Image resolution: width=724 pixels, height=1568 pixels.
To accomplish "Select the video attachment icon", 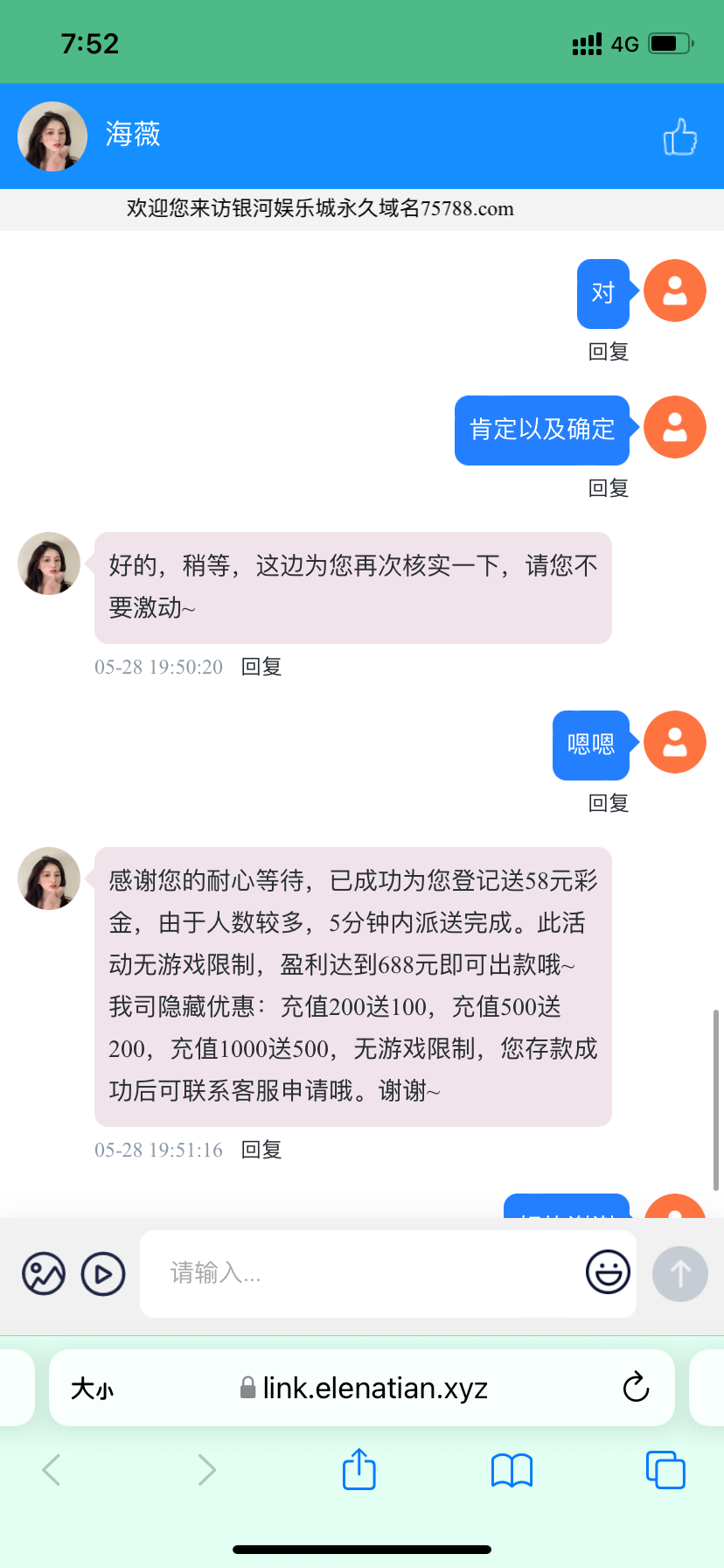I will pyautogui.click(x=102, y=1273).
